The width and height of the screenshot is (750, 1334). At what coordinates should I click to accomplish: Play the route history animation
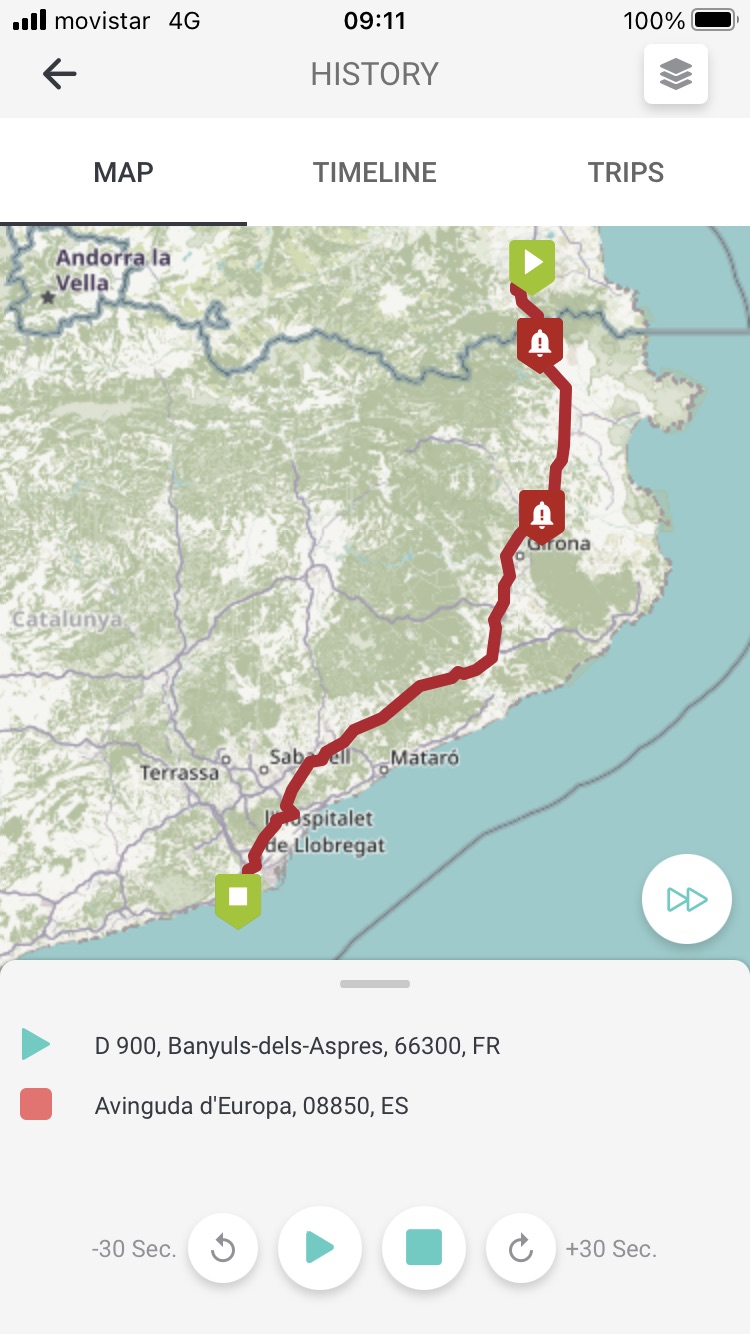pyautogui.click(x=320, y=1248)
